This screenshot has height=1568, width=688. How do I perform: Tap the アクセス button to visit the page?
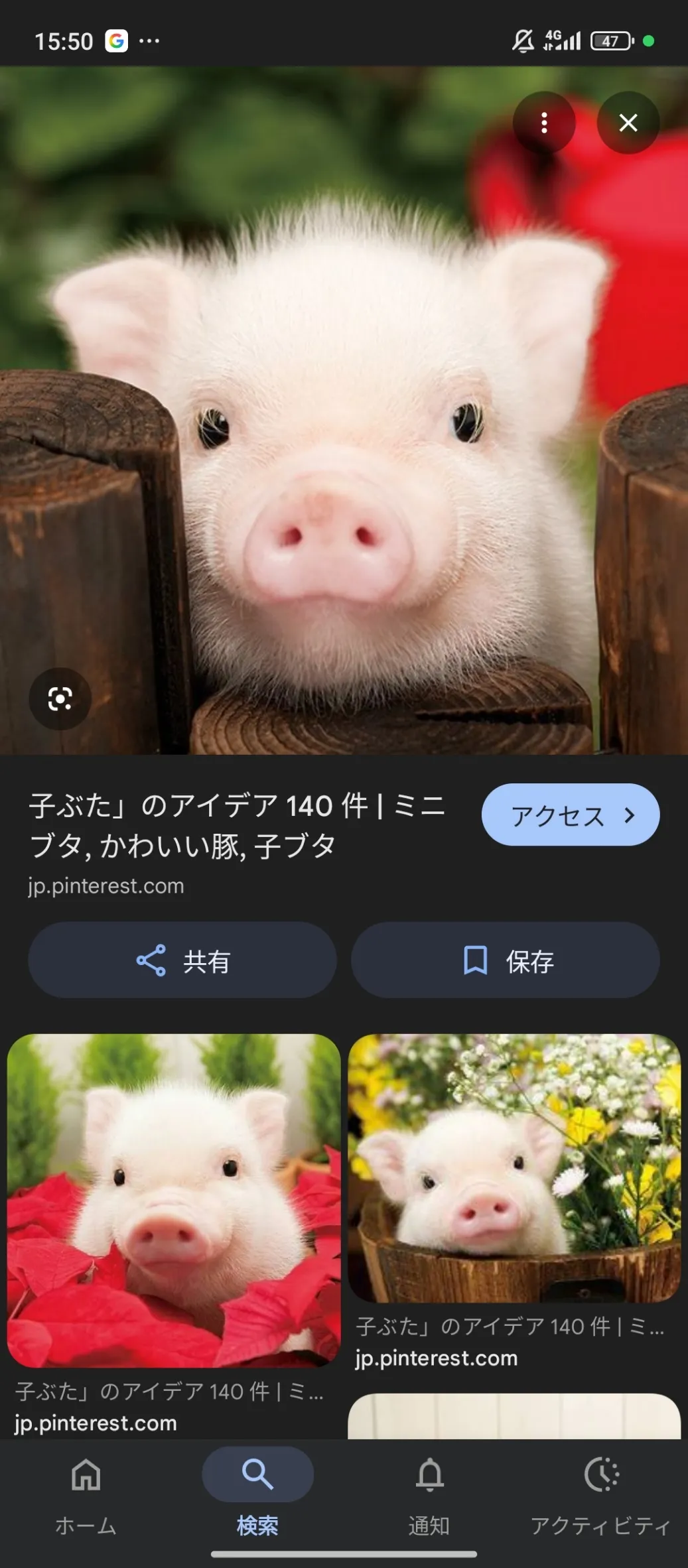570,815
